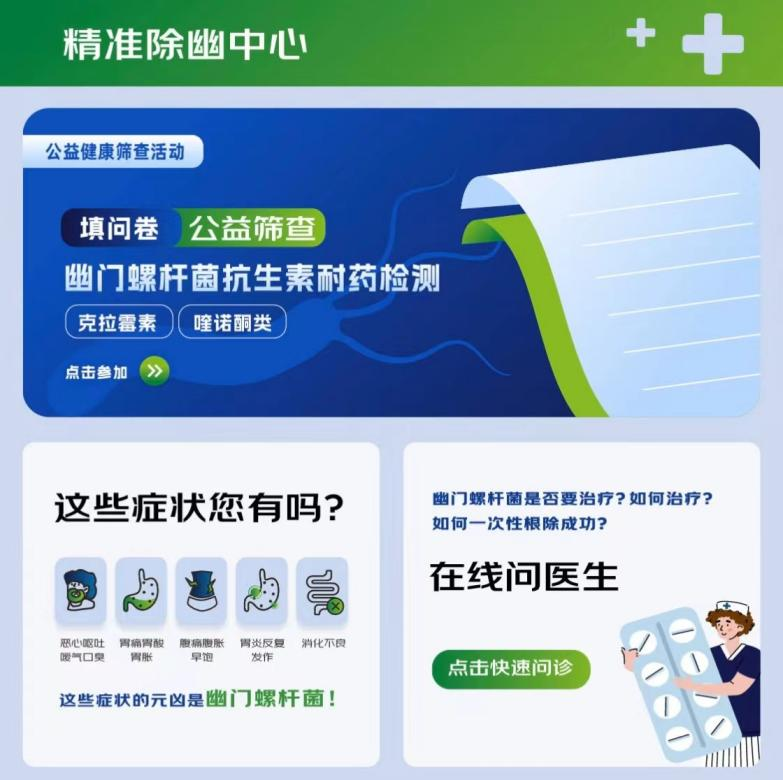Tap 点击参加 on the screening banner

(x=117, y=371)
